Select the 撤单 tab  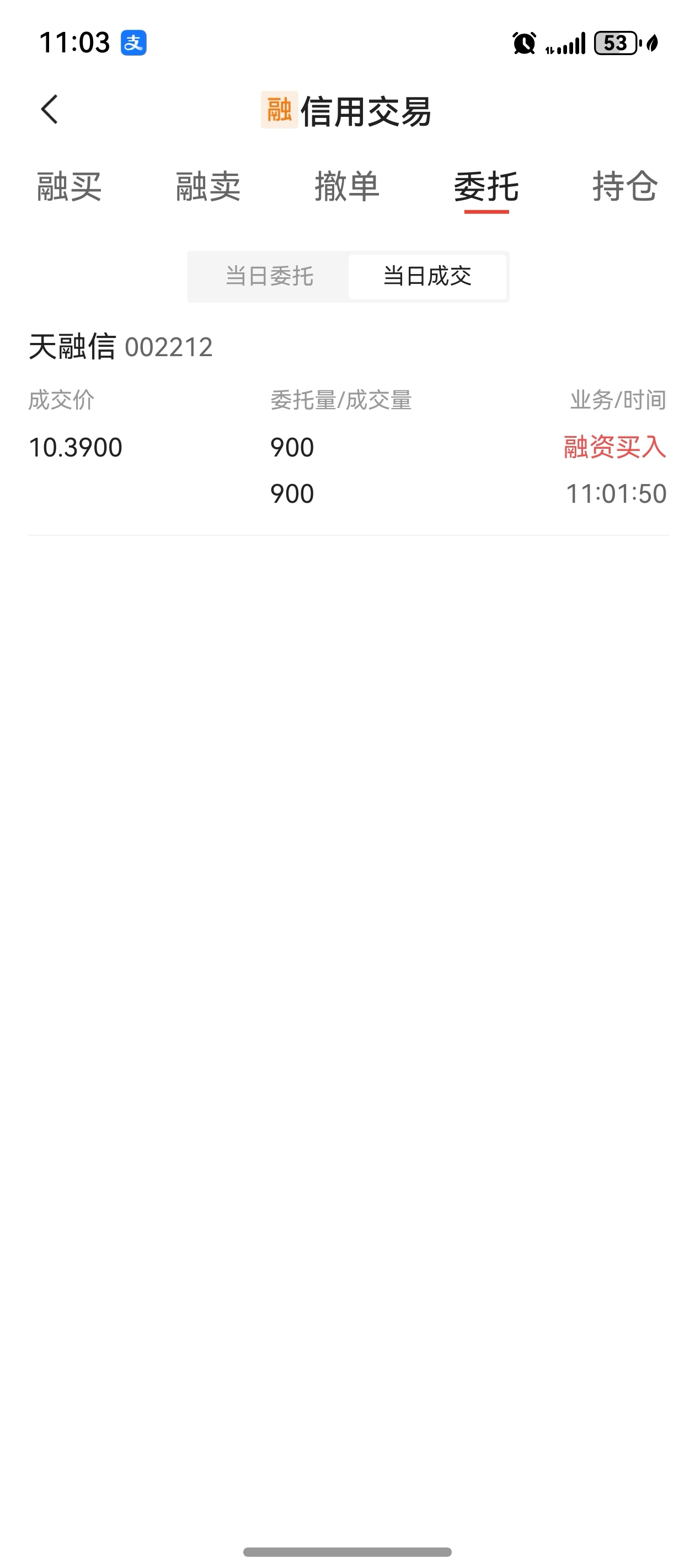(346, 186)
